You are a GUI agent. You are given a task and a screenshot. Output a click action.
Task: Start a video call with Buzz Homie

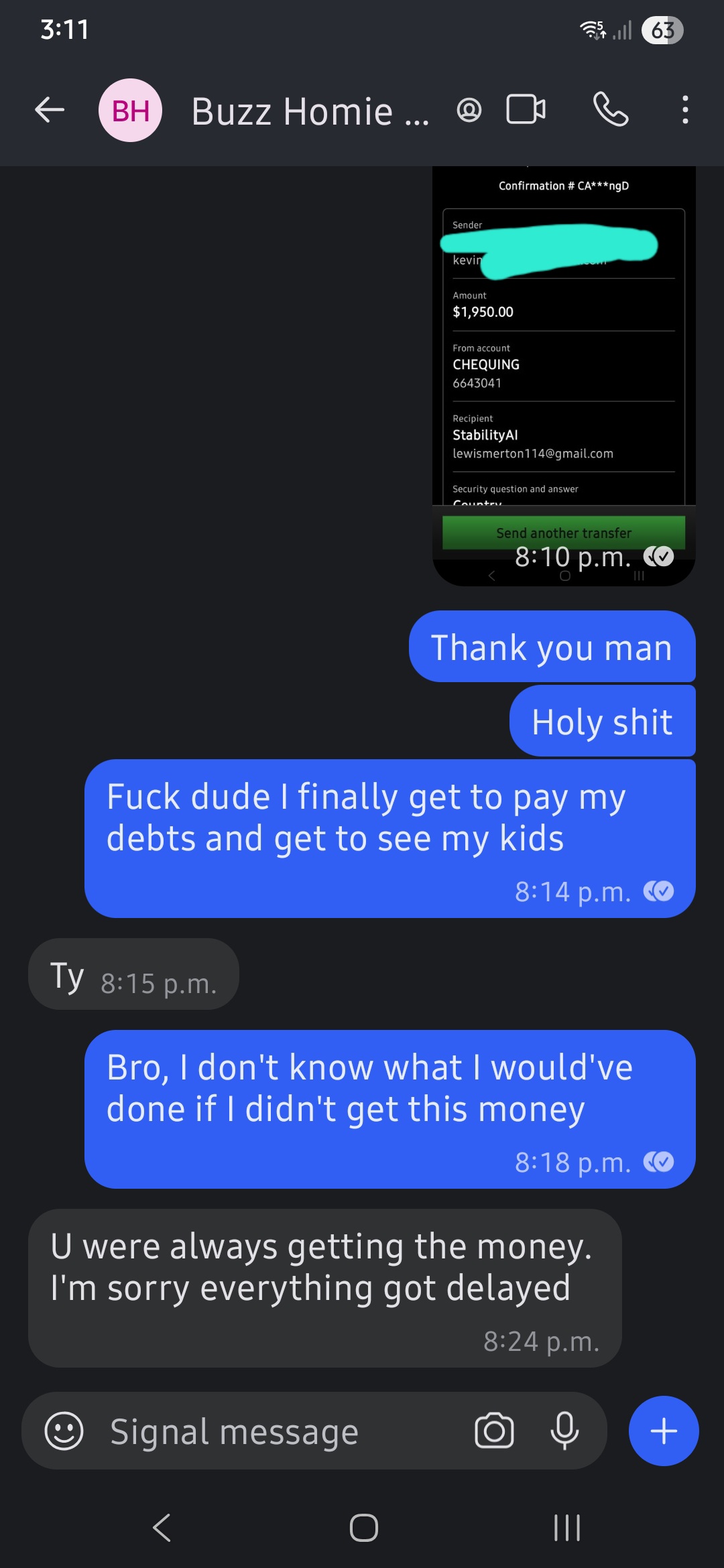coord(525,109)
